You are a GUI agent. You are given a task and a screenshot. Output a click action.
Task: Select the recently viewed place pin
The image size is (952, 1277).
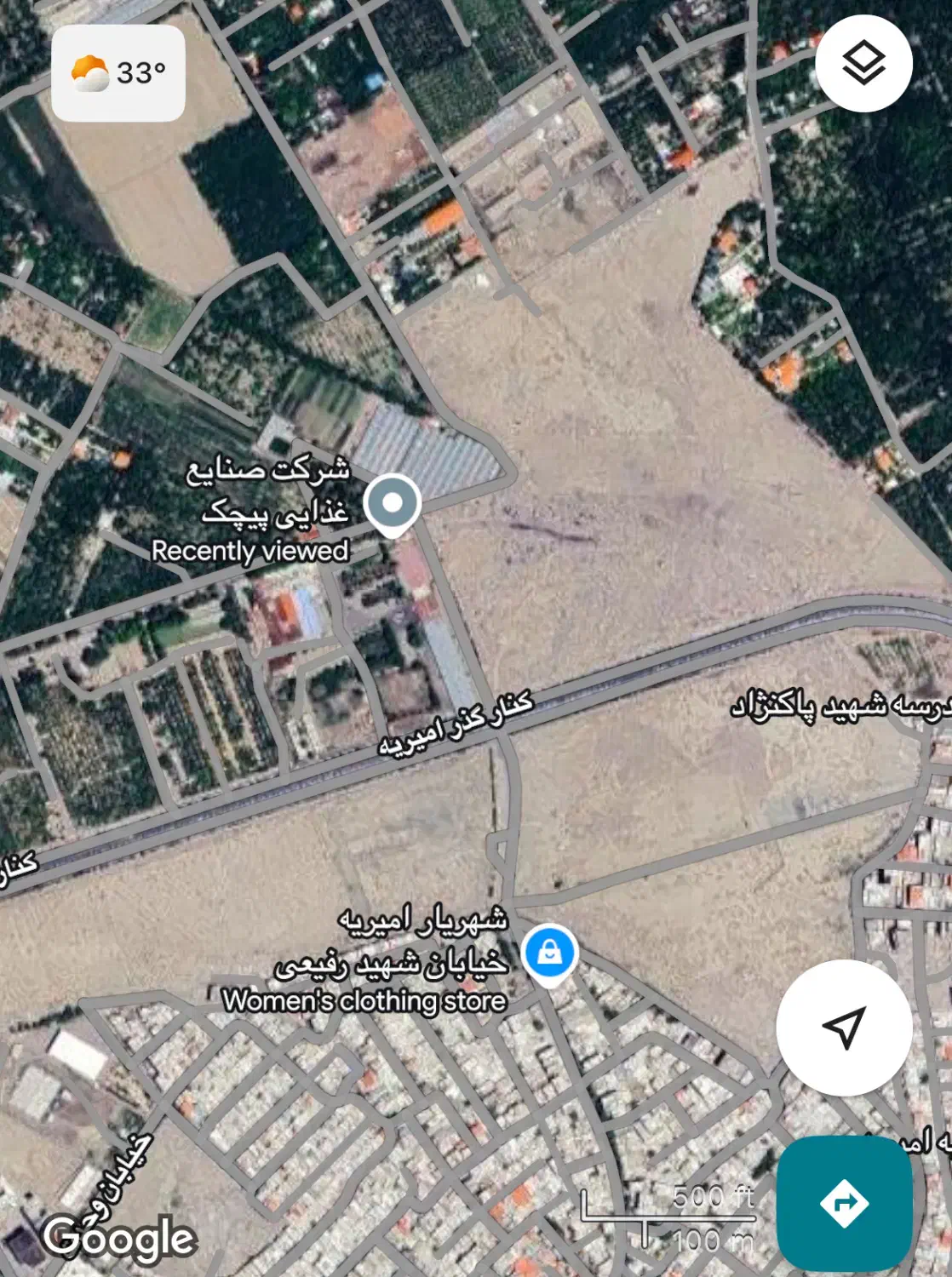tap(392, 504)
